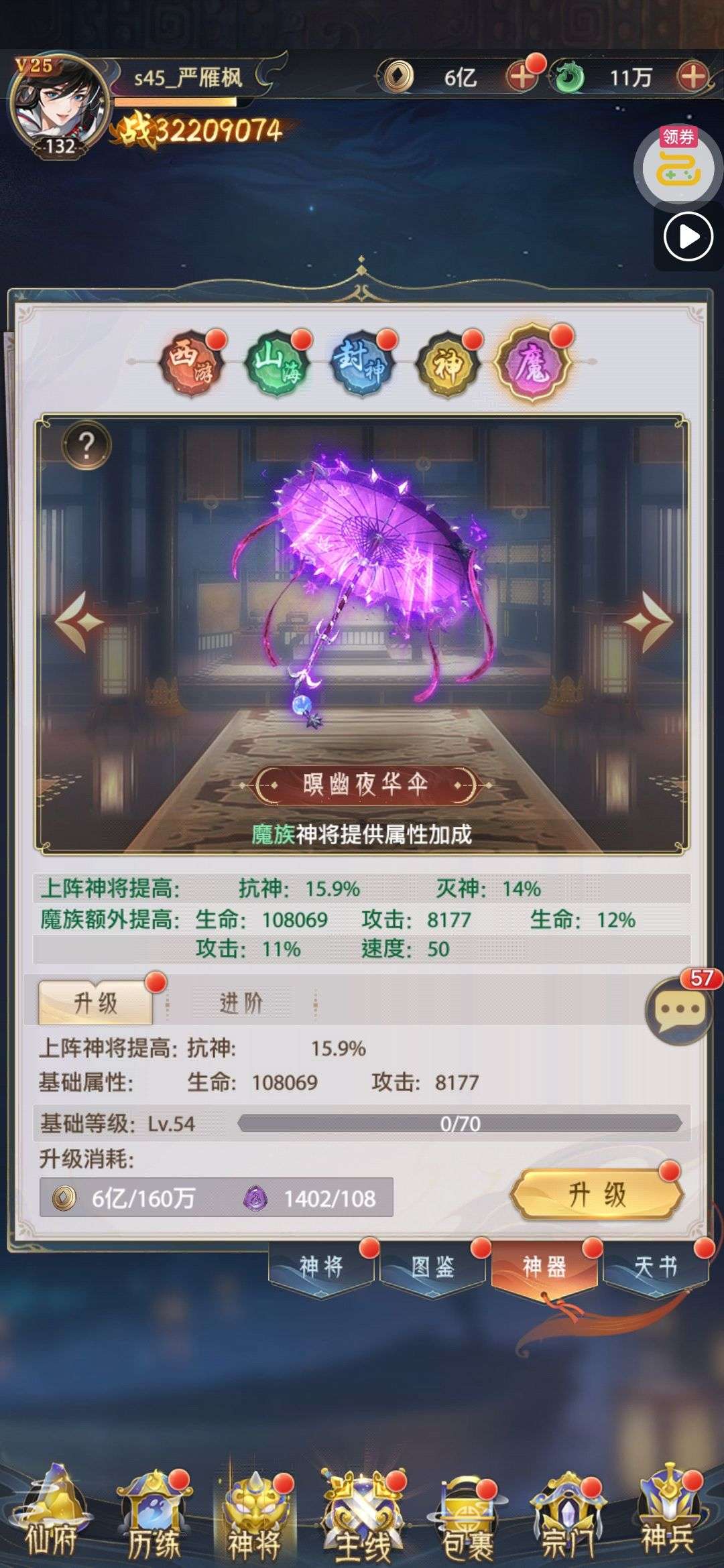Show the previous artifact with left arrow
Screen dimensions: 724x1568
79,622
